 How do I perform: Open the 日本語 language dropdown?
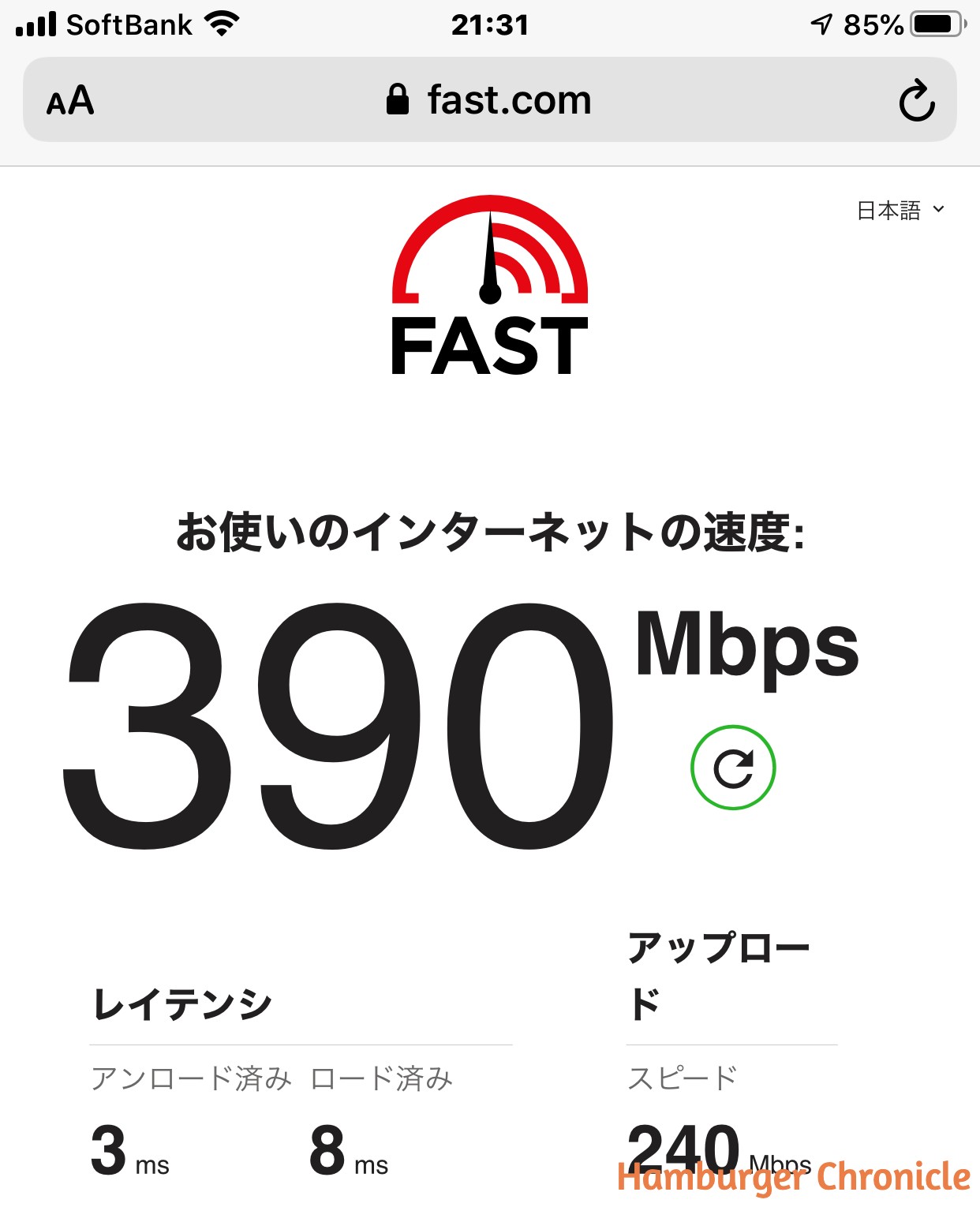(900, 210)
